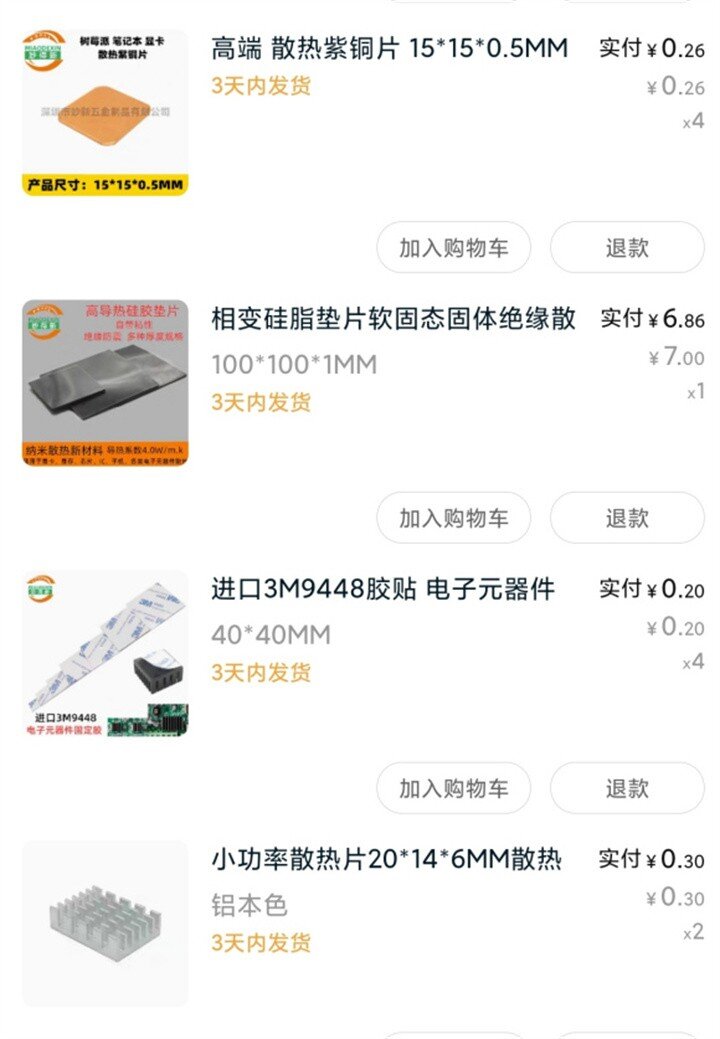Open the 进口3M9448胶贴 product picture
Viewport: 720px width, 1039px height.
105,653
